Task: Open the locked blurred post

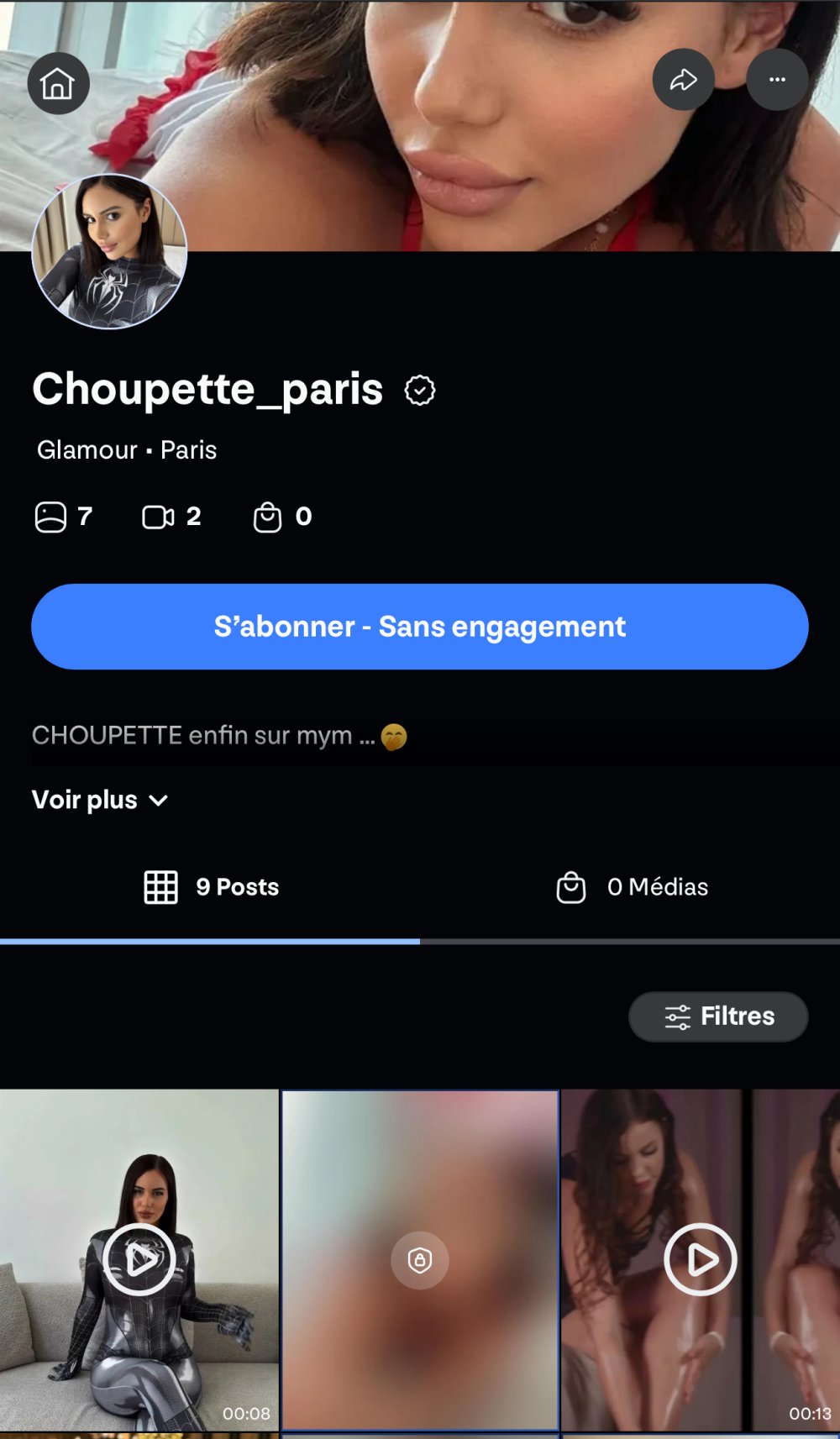Action: coord(420,1259)
